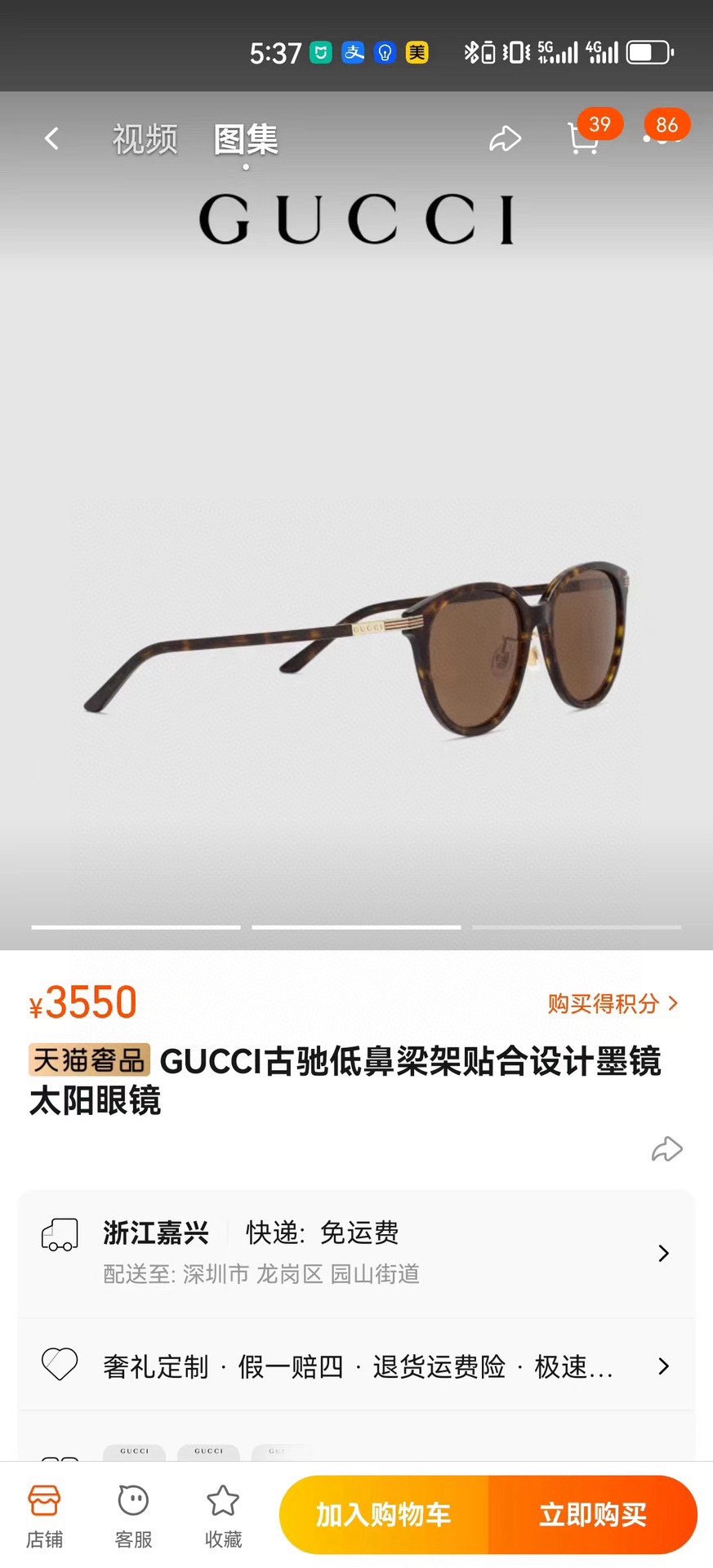Add the item to 收藏 favorites
Image resolution: width=713 pixels, height=1568 pixels.
223,1515
